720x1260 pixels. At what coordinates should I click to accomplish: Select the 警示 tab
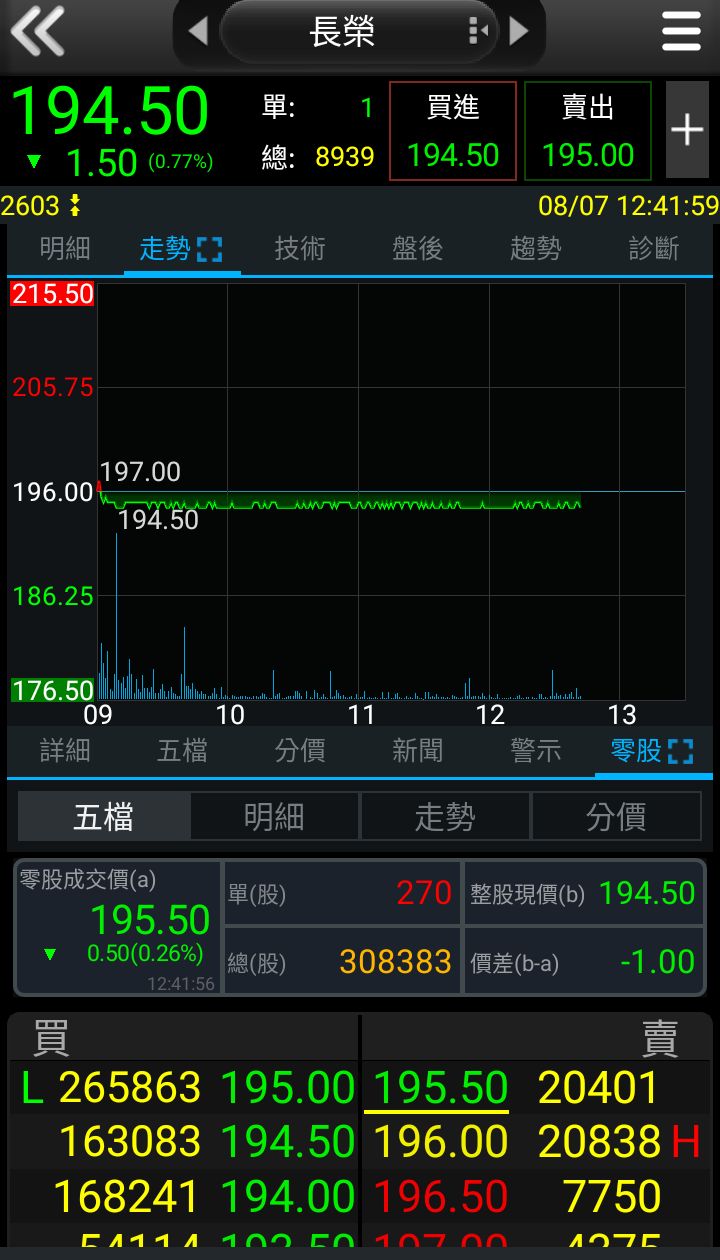pyautogui.click(x=535, y=750)
